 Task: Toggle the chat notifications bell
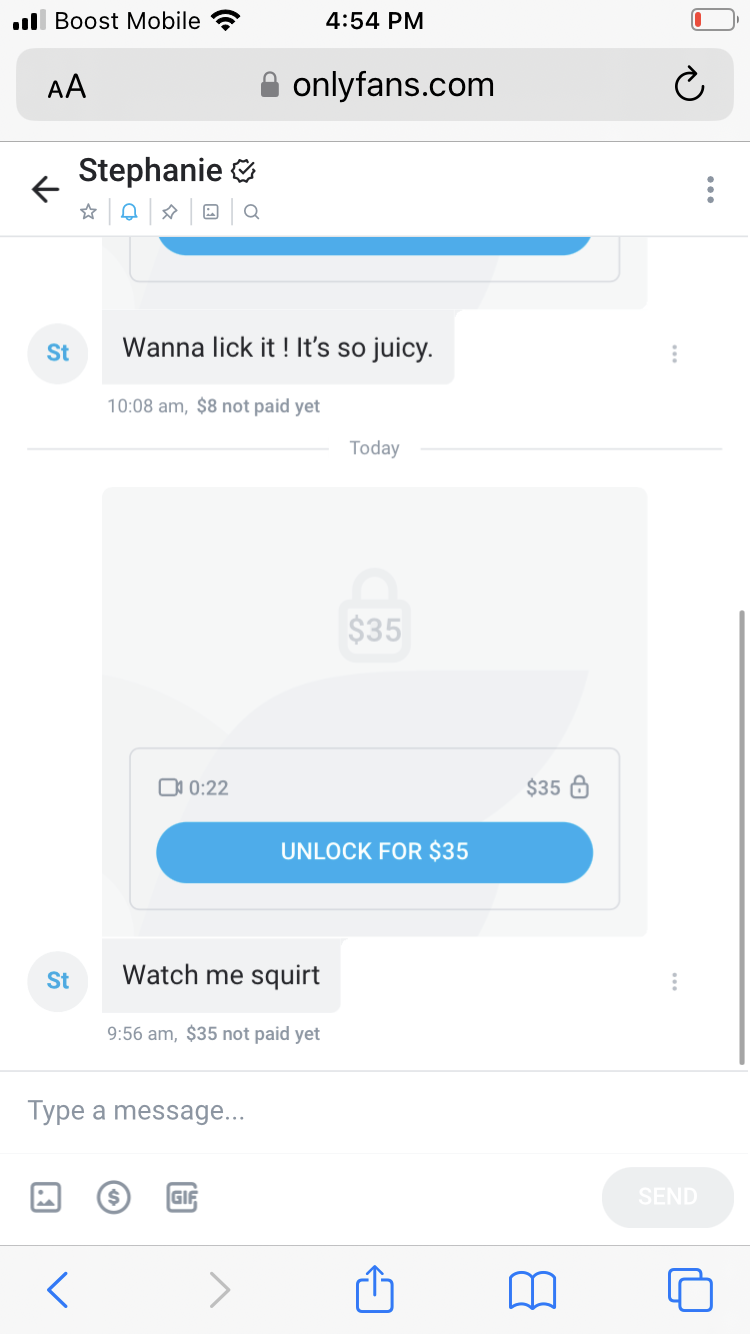(x=129, y=212)
